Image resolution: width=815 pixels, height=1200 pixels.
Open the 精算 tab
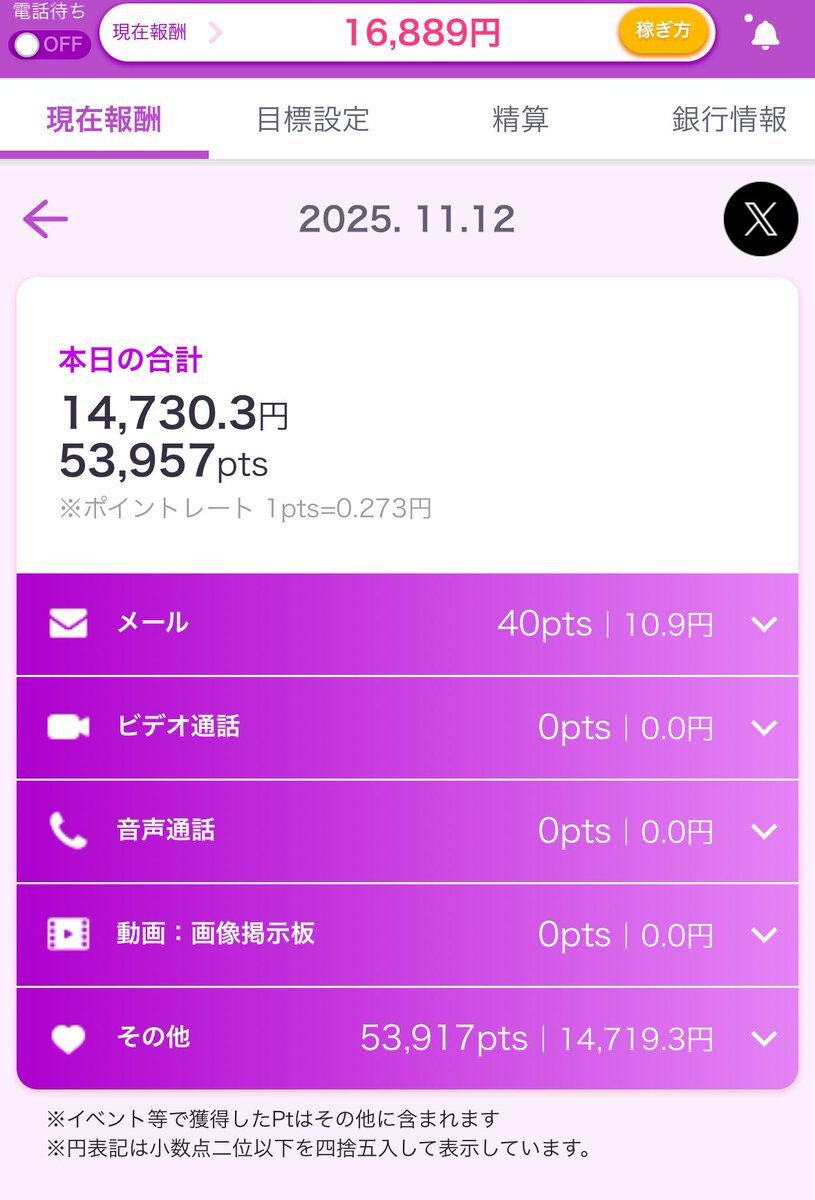pyautogui.click(x=520, y=120)
